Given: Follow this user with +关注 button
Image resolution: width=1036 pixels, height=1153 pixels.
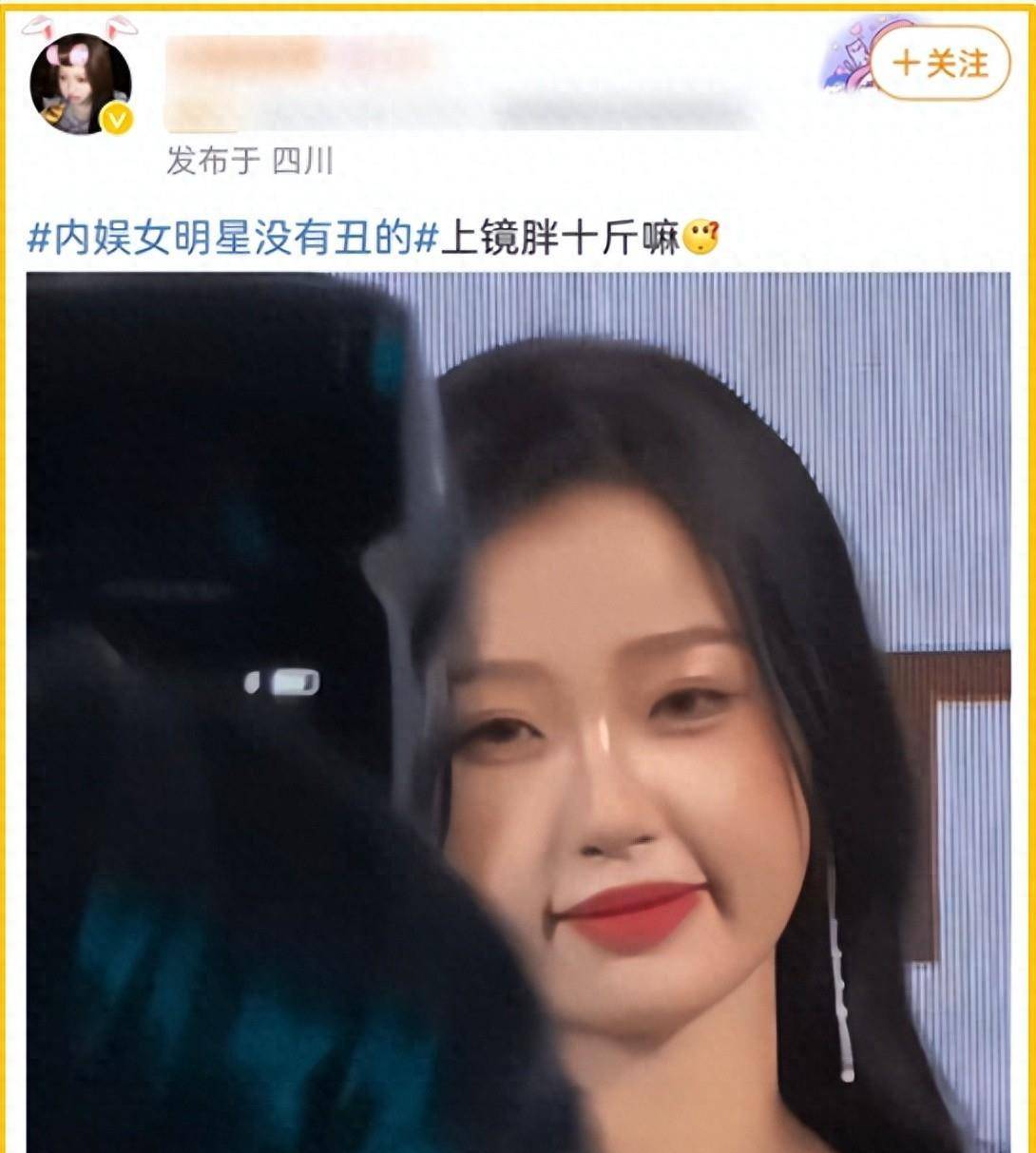Looking at the screenshot, I should click(x=939, y=63).
